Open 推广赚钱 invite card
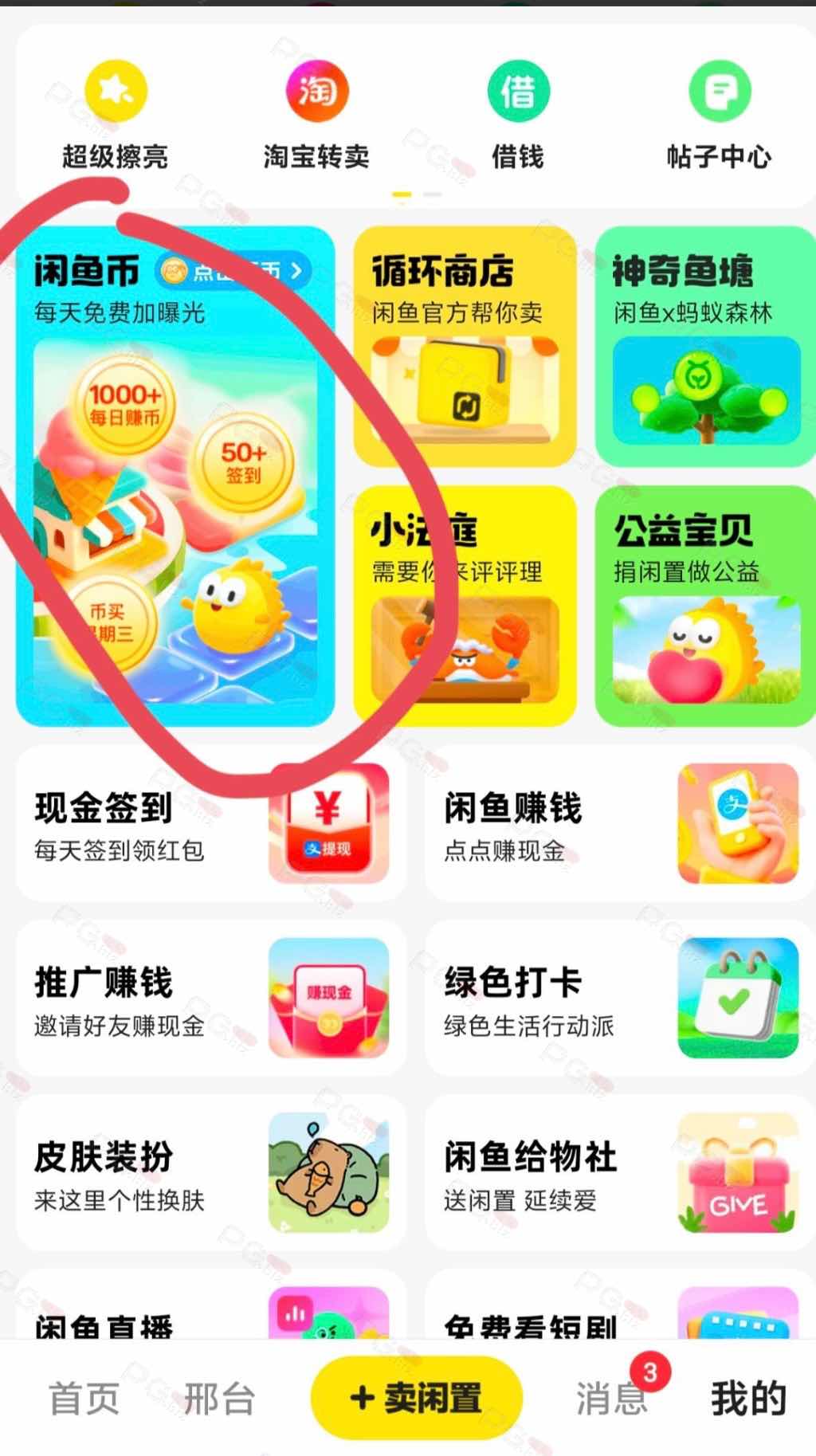The width and height of the screenshot is (816, 1456). coord(210,999)
